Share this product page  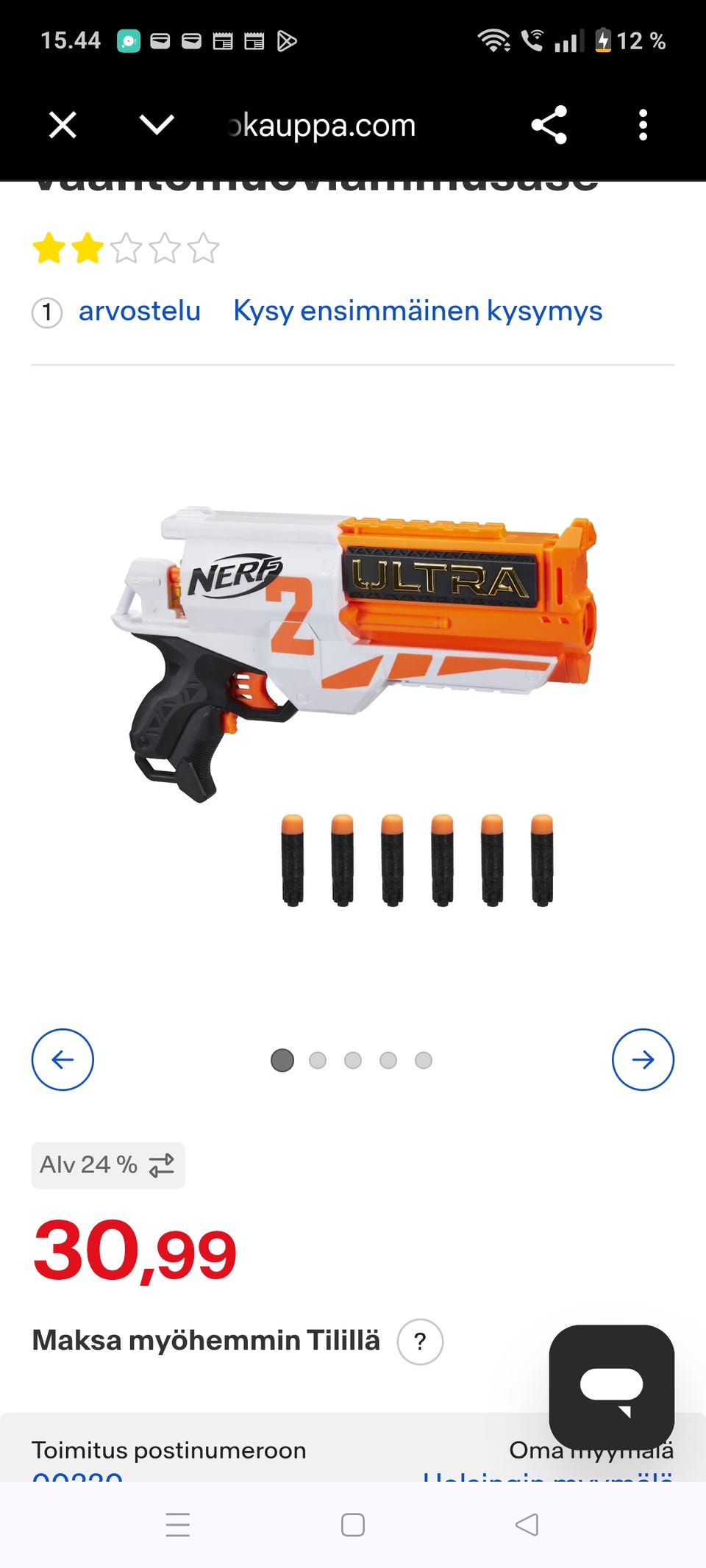click(x=549, y=125)
